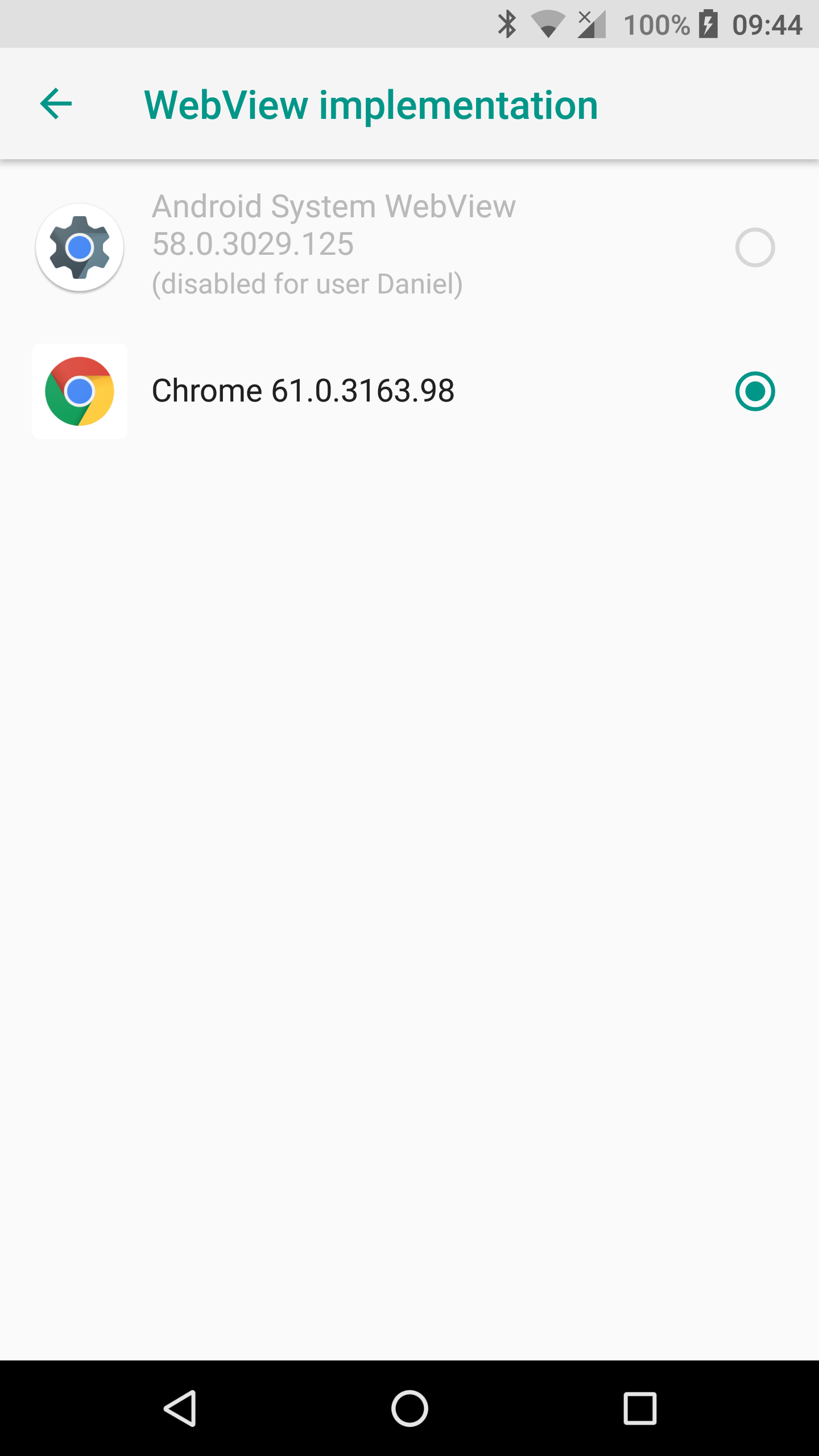Tap the Recent apps square button

coord(641,1408)
